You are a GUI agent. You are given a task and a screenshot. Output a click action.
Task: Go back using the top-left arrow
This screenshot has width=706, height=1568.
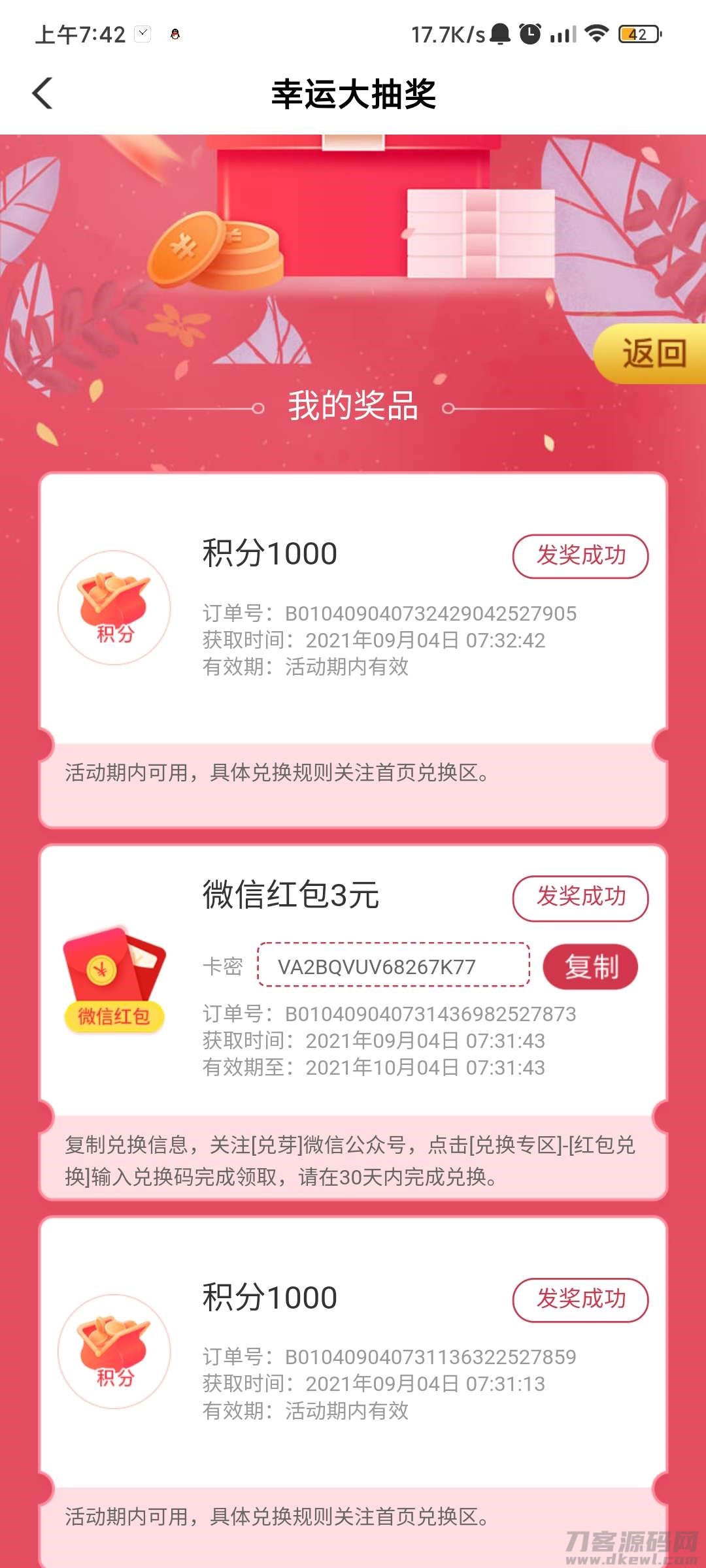(x=43, y=93)
